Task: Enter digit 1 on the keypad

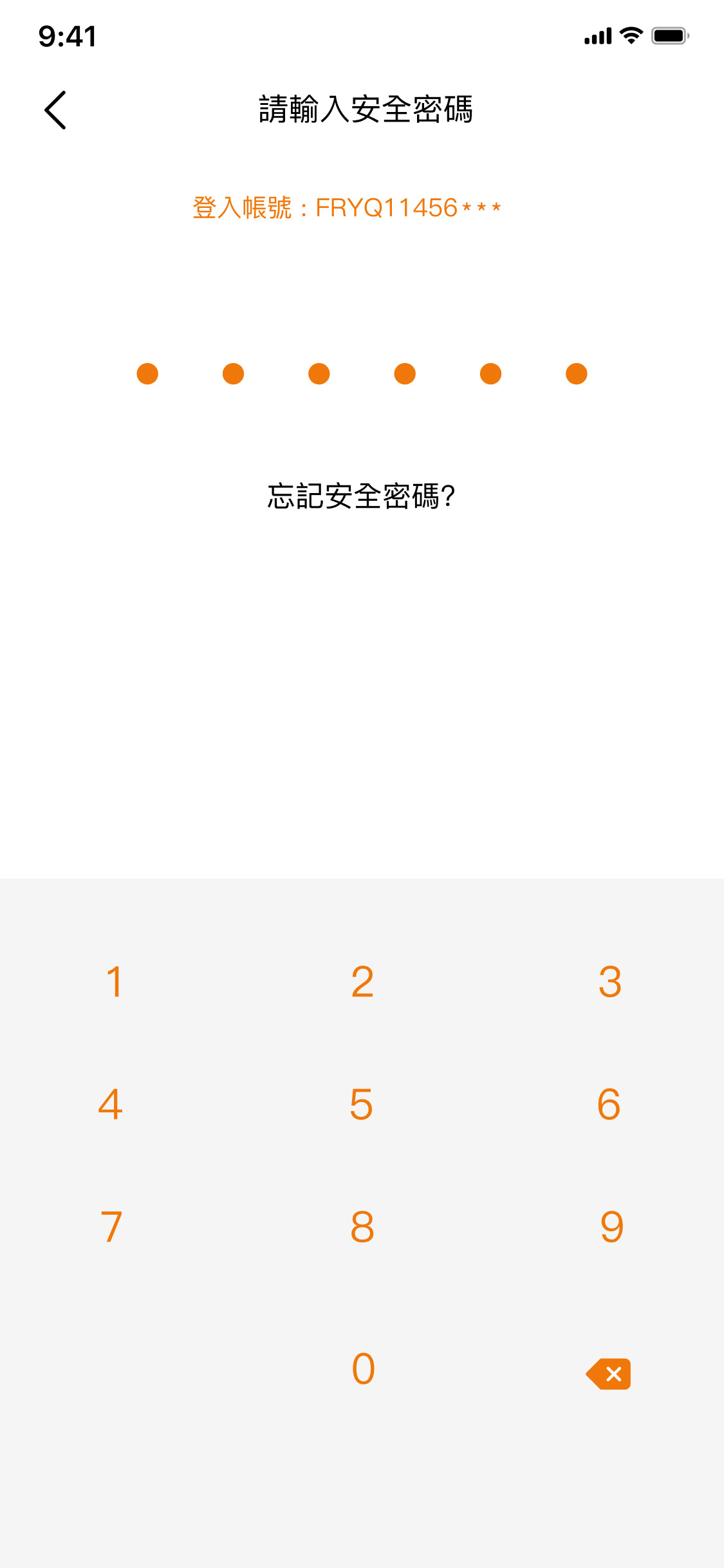Action: click(x=114, y=982)
